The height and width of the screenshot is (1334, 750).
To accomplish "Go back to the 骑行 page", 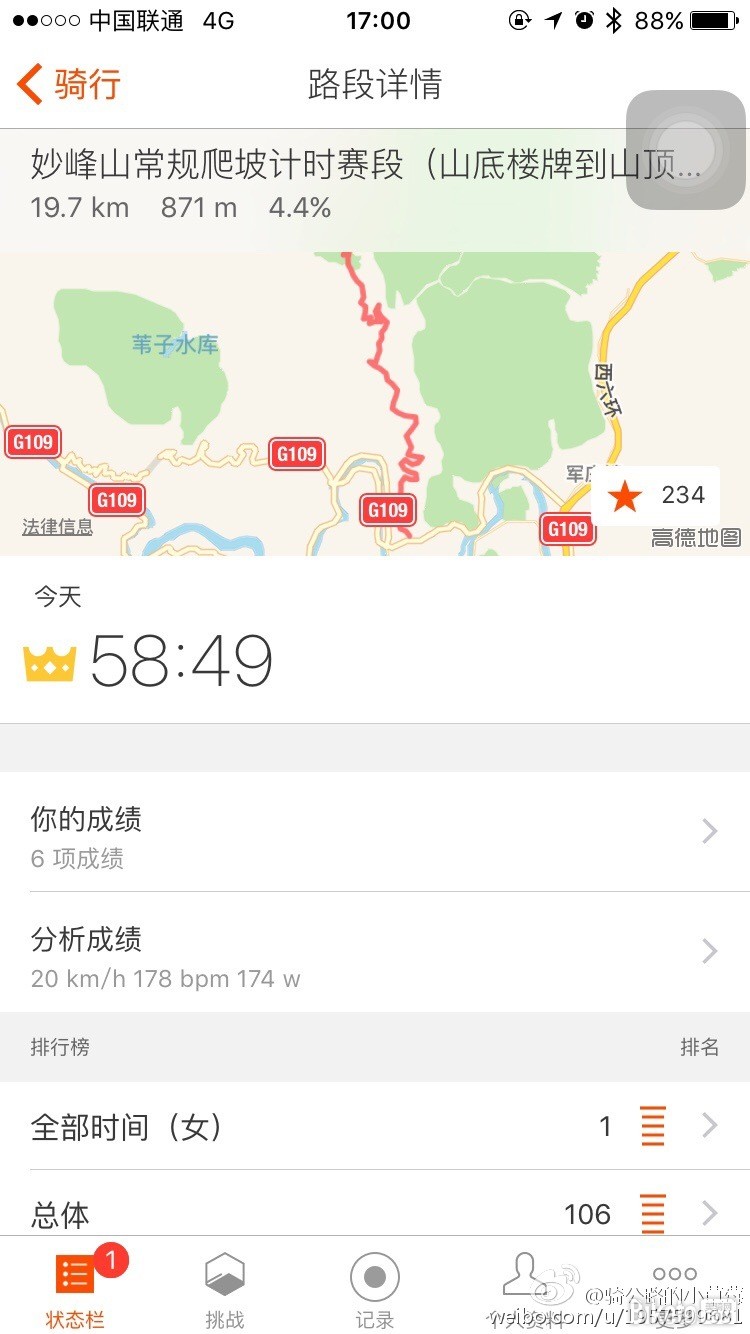I will (68, 84).
